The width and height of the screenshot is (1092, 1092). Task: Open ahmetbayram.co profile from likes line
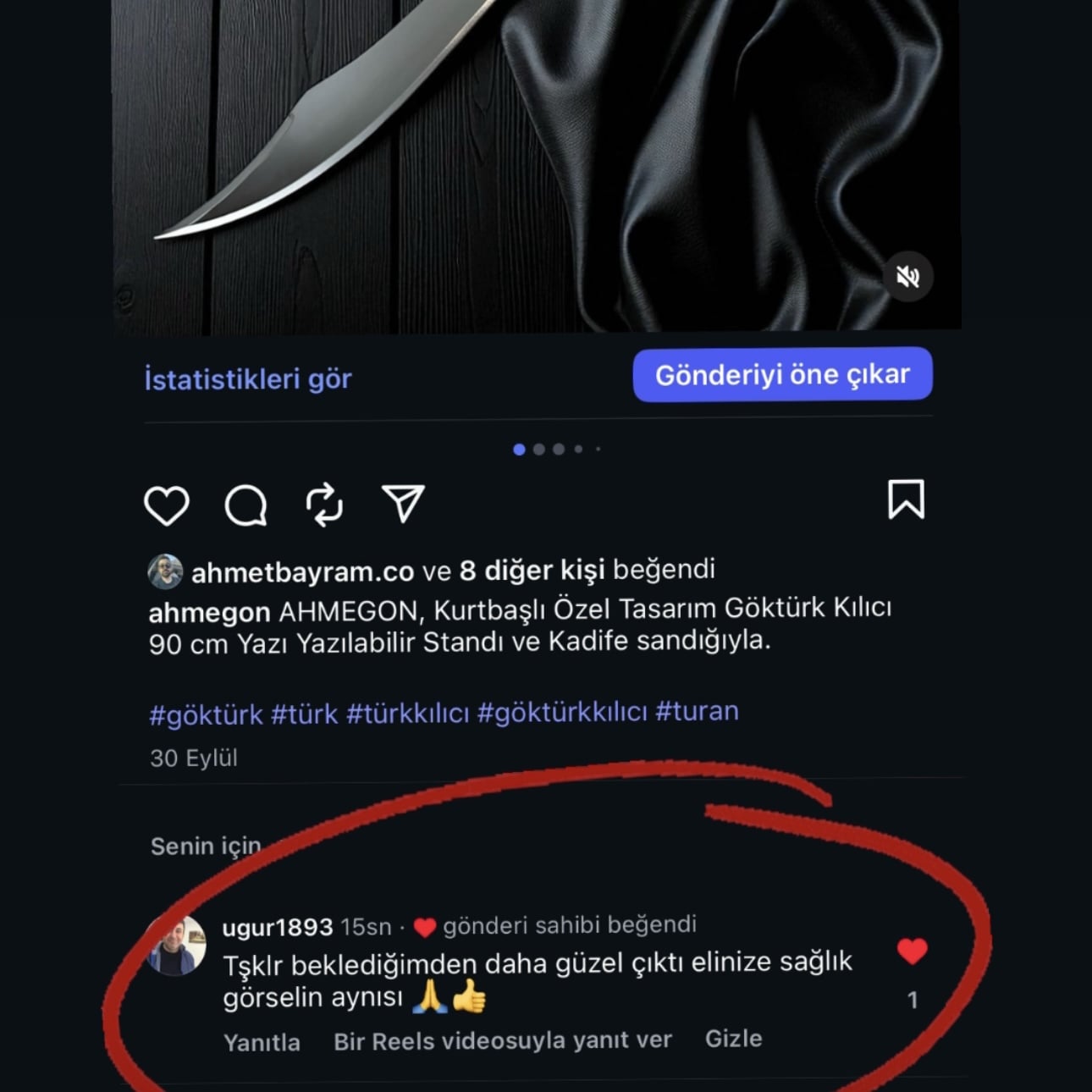coord(302,572)
